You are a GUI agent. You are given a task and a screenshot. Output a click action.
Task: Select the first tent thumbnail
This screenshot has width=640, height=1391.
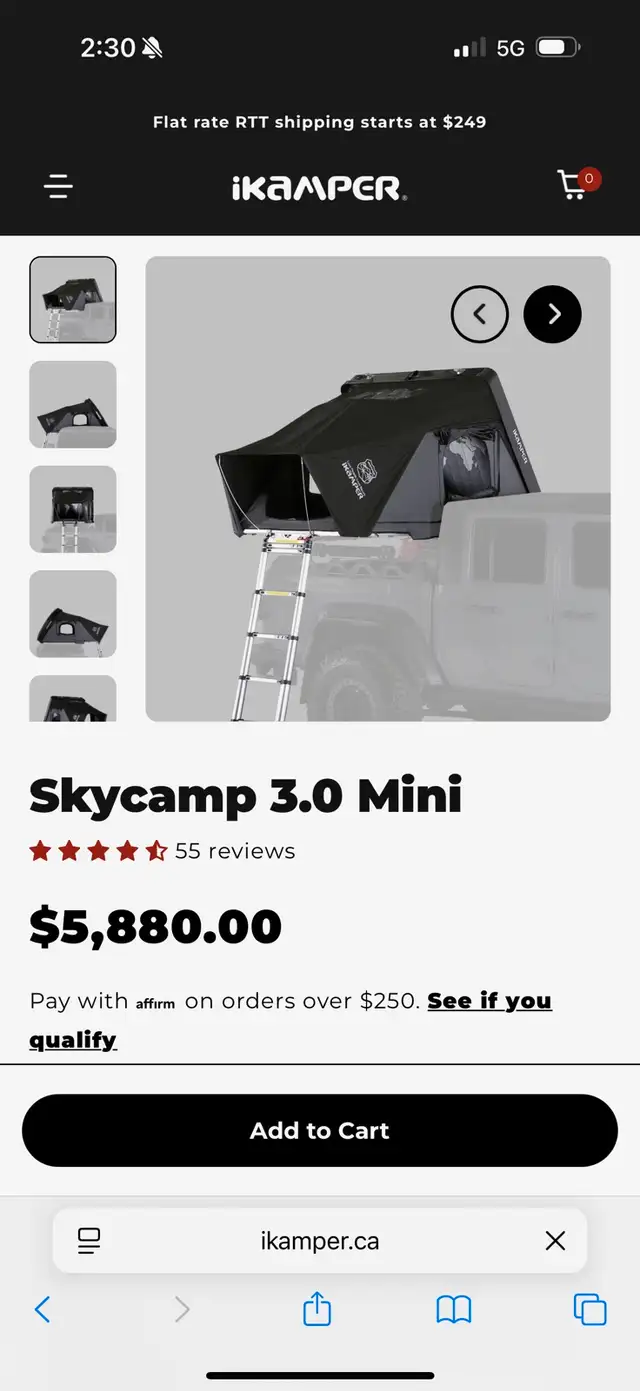pyautogui.click(x=73, y=300)
